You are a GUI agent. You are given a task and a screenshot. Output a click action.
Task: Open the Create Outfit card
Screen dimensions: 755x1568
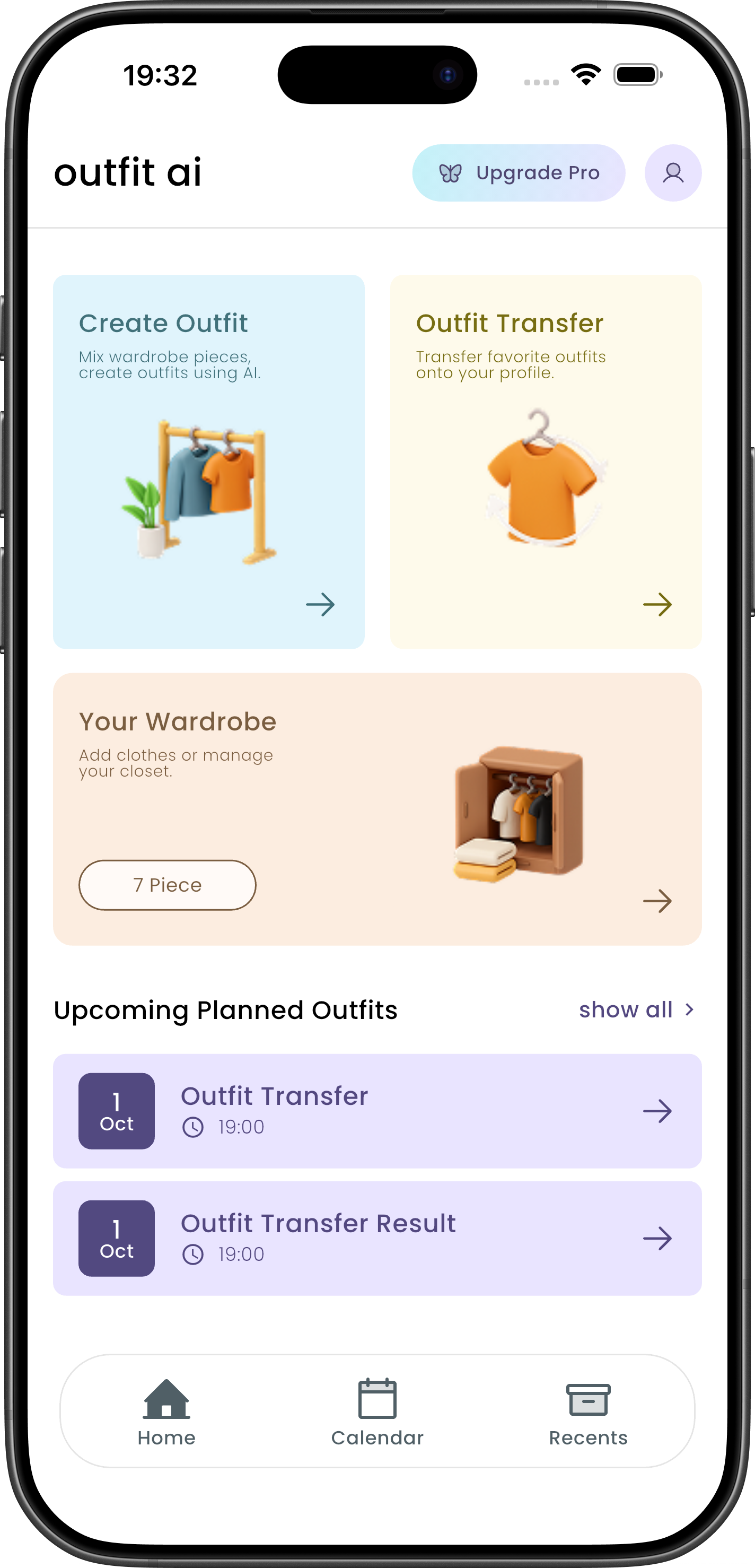[209, 461]
